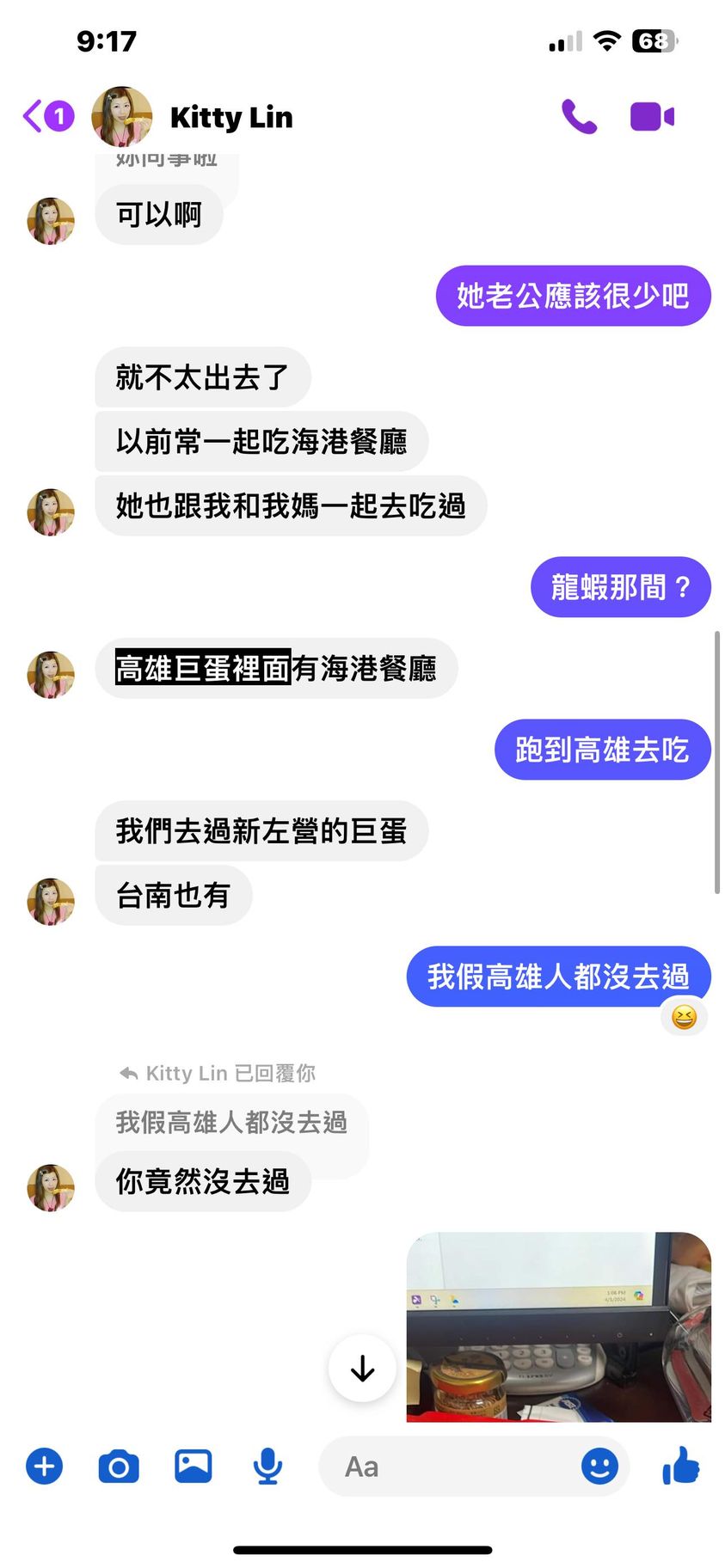Screen dimensions: 725x1568
Task: Start a video call with Kitty Lin
Action: coord(652,117)
